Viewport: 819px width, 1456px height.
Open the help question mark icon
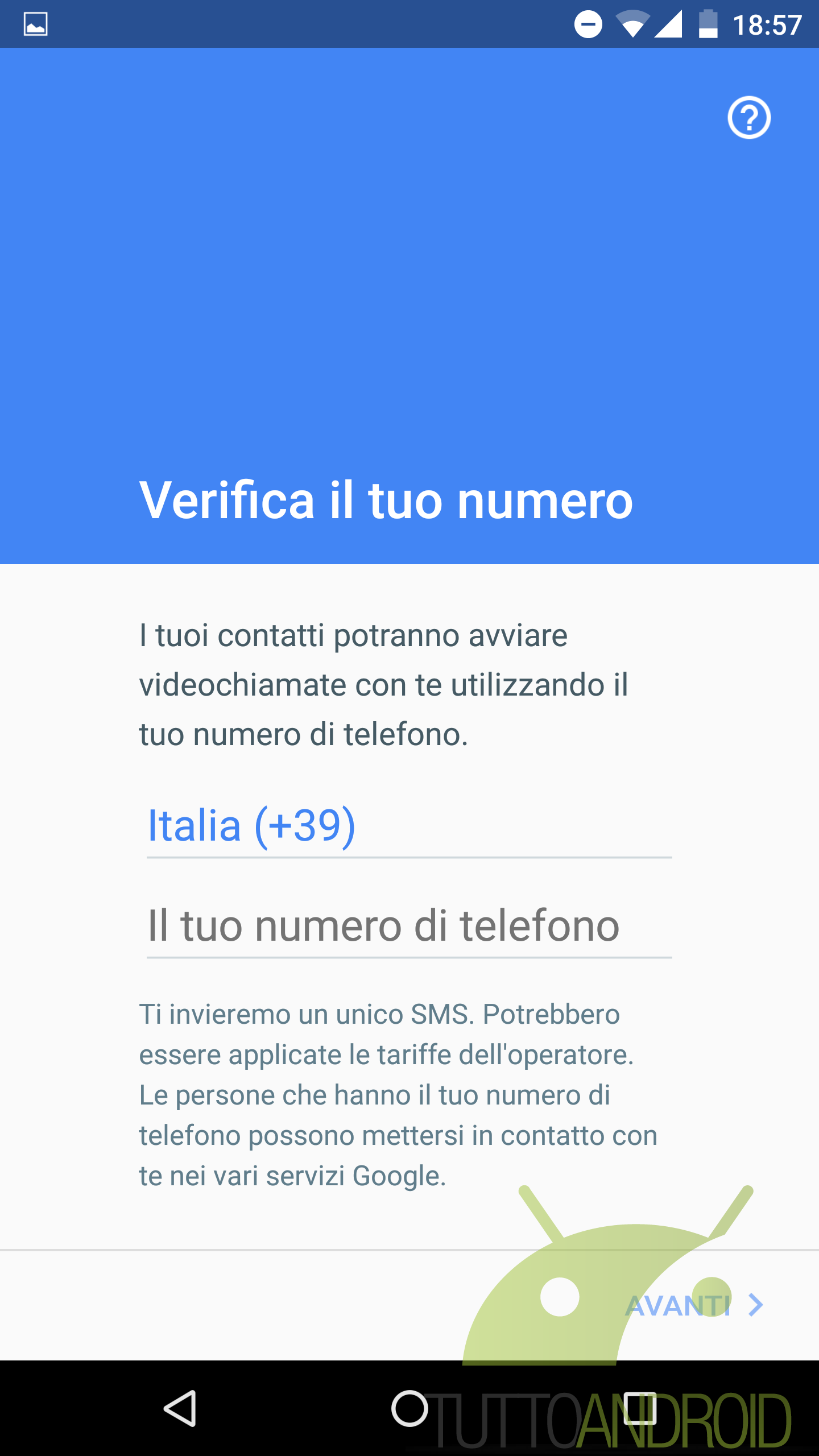[749, 118]
